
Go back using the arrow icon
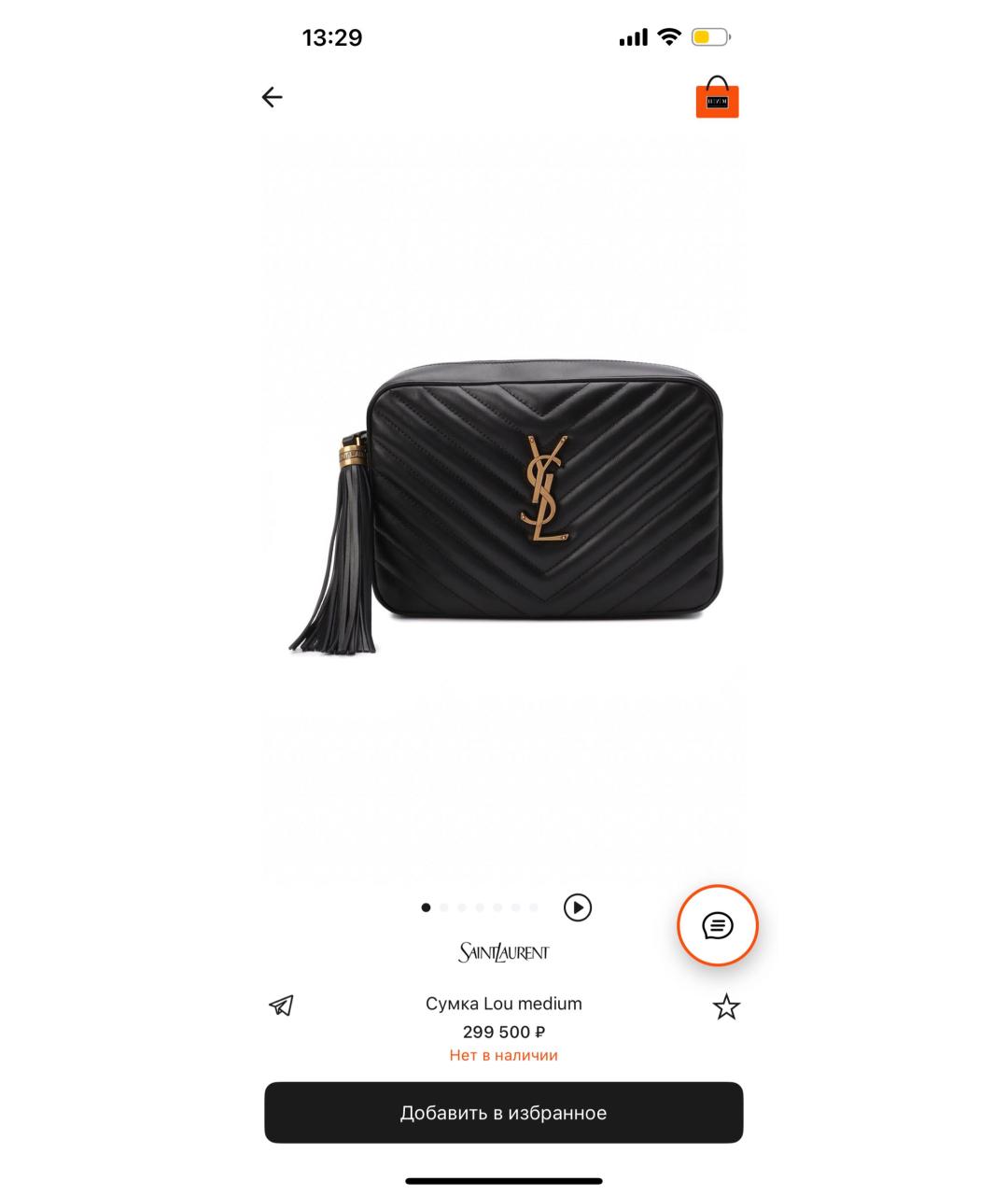coord(272,97)
